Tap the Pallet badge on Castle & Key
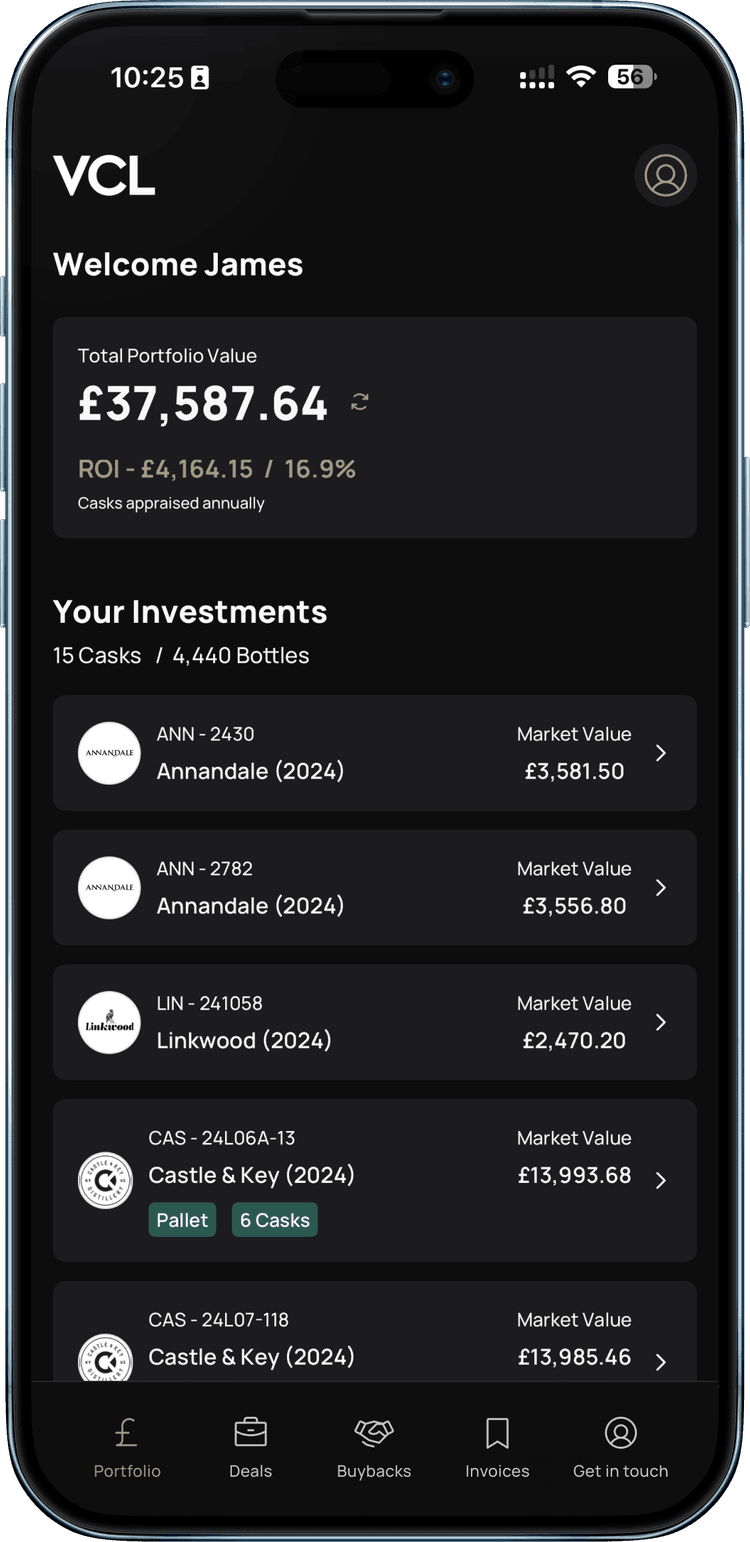 pos(182,1220)
